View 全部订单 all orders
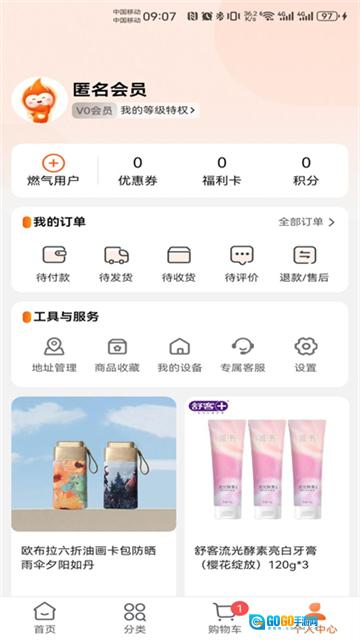 [307, 222]
